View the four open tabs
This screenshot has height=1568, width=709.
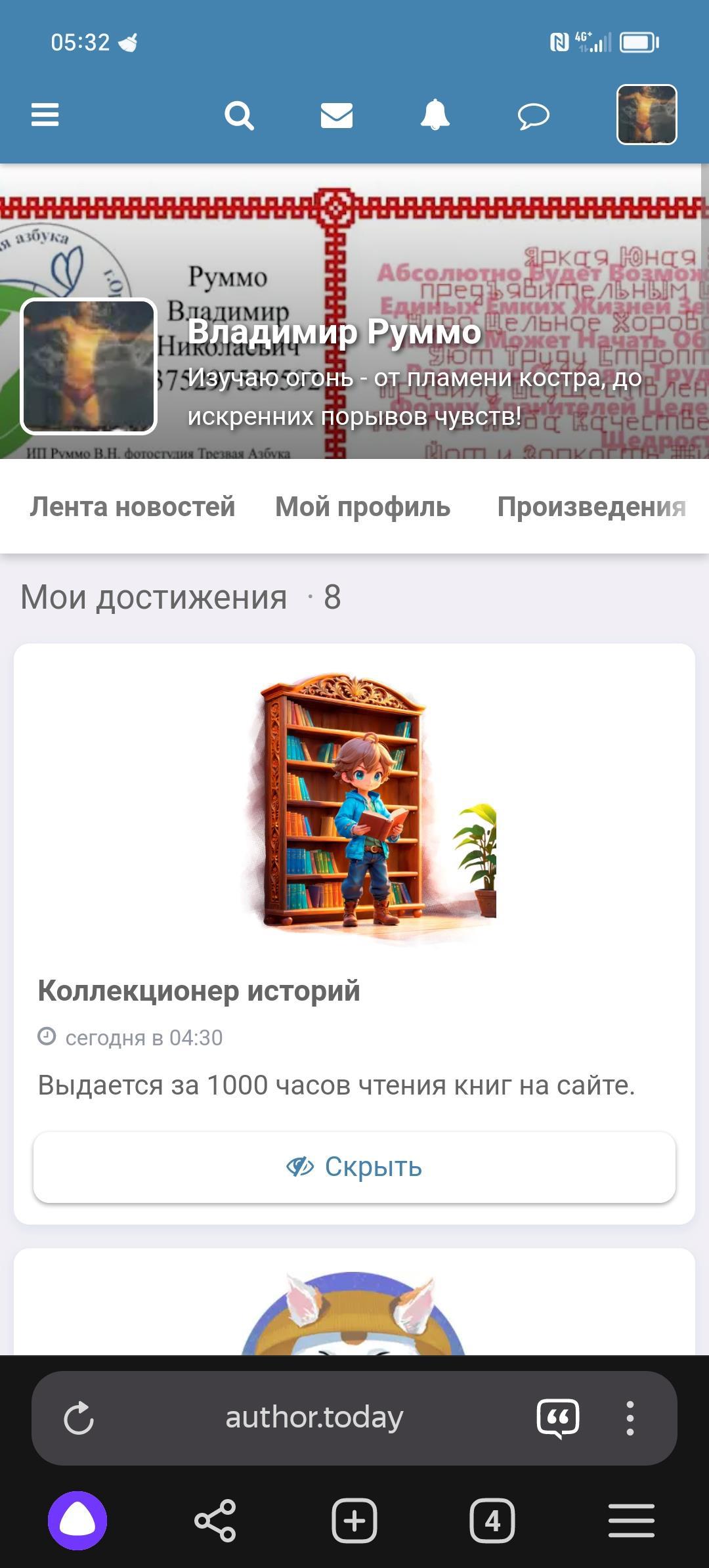click(x=492, y=1520)
